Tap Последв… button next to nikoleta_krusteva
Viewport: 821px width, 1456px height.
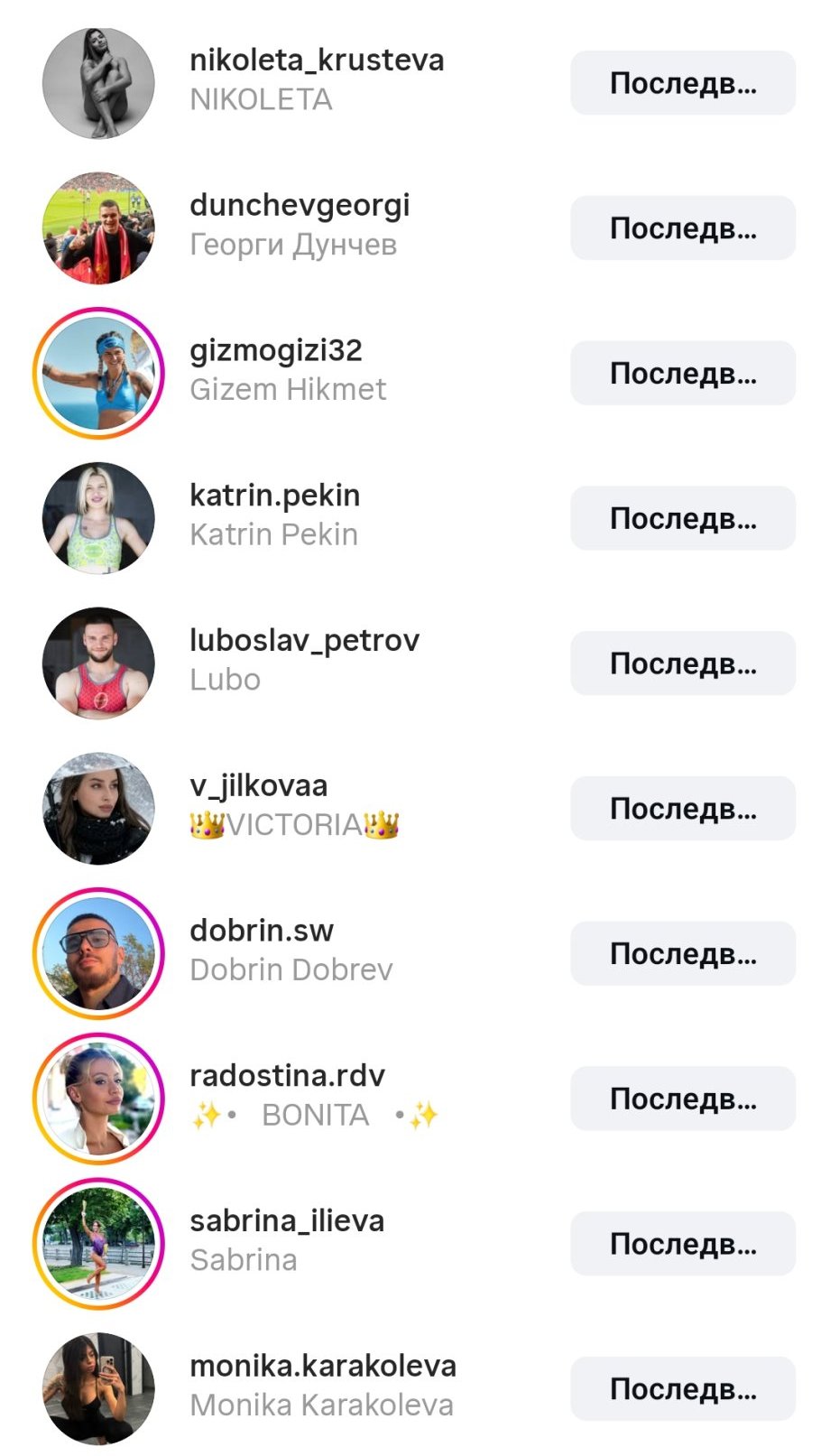[682, 83]
